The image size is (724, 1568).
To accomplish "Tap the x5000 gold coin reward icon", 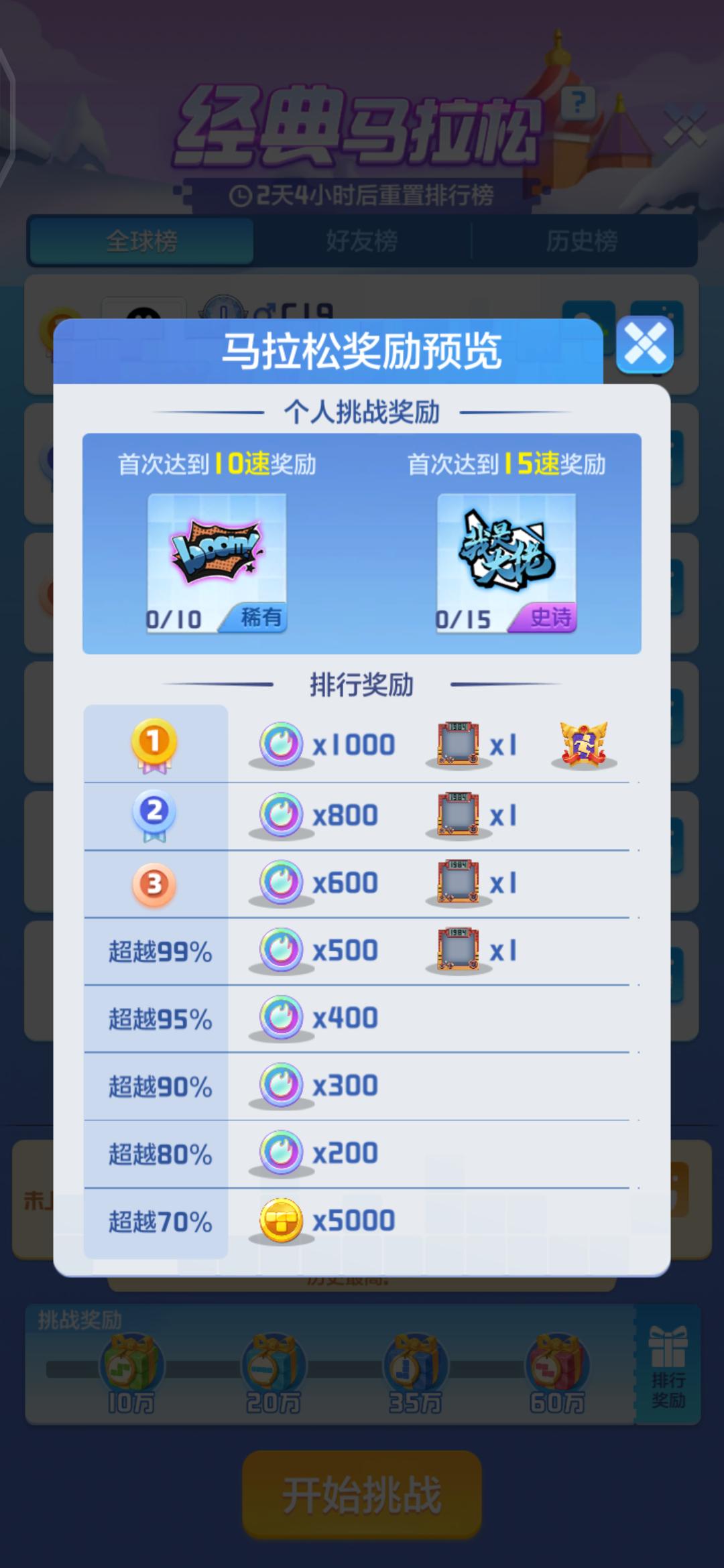I will (282, 1220).
